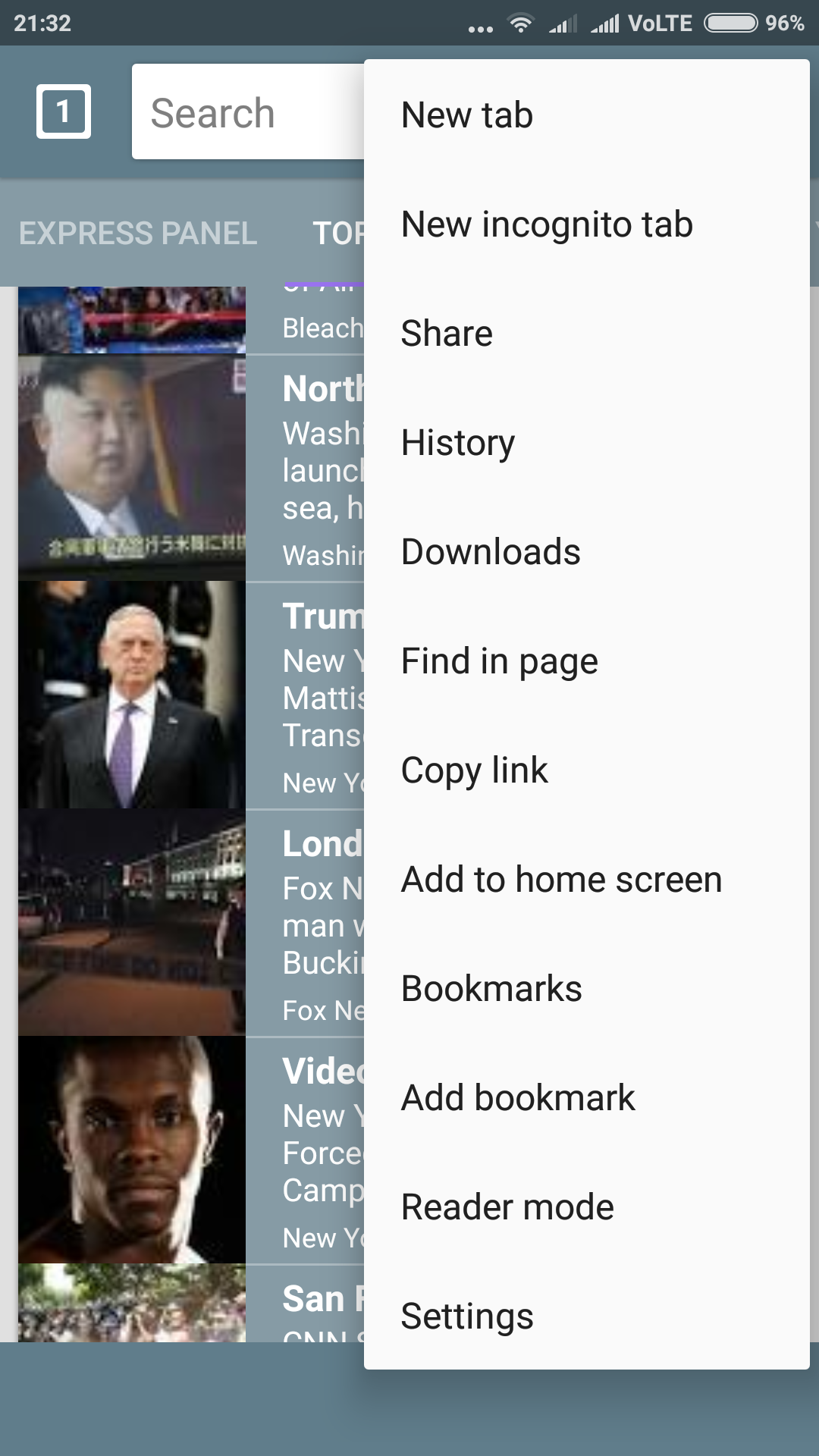
Task: Add page to home screen
Action: [561, 879]
